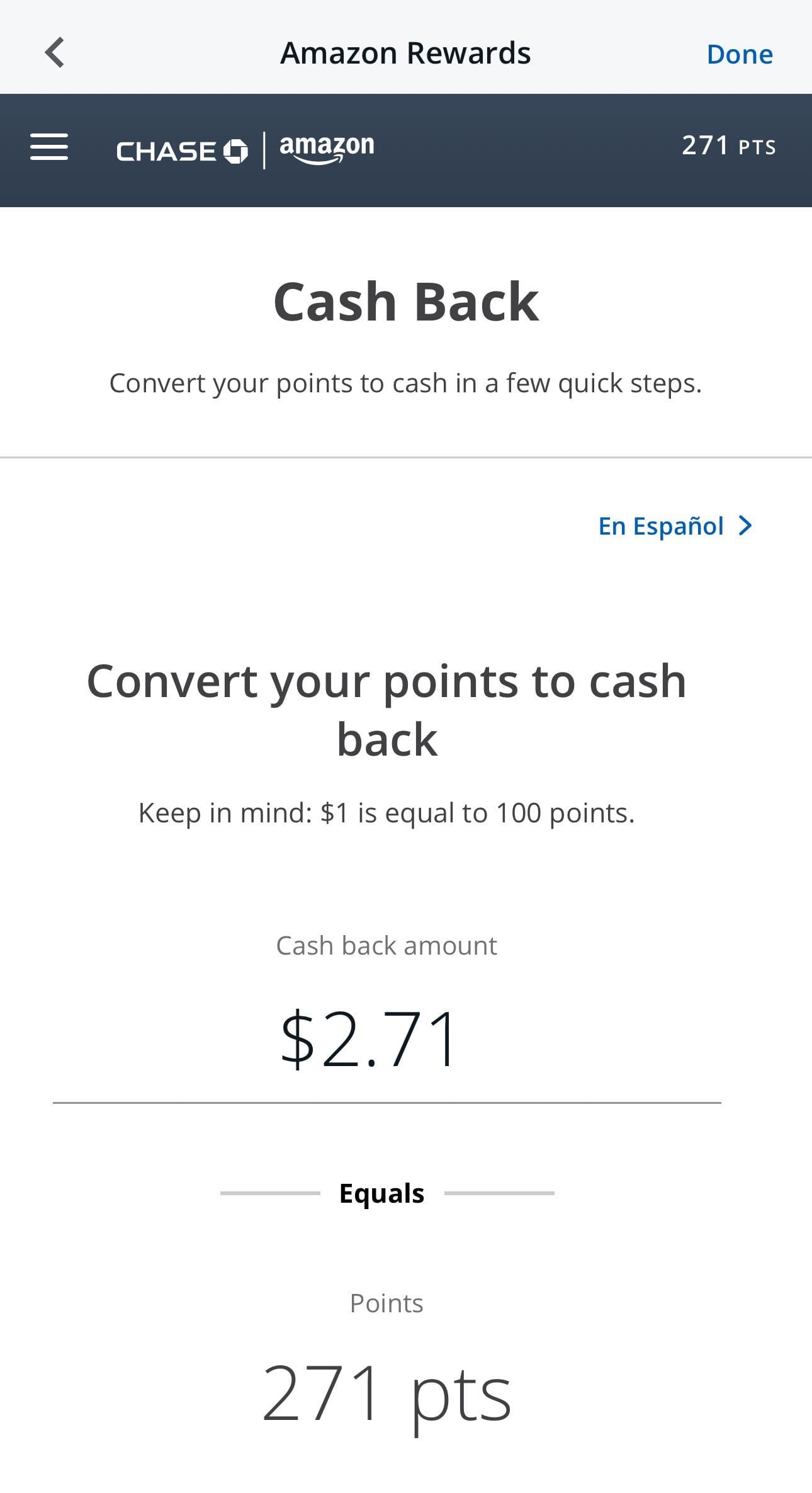Select the Amazon Rewards header title
Image resolution: width=812 pixels, height=1493 pixels.
(x=405, y=52)
